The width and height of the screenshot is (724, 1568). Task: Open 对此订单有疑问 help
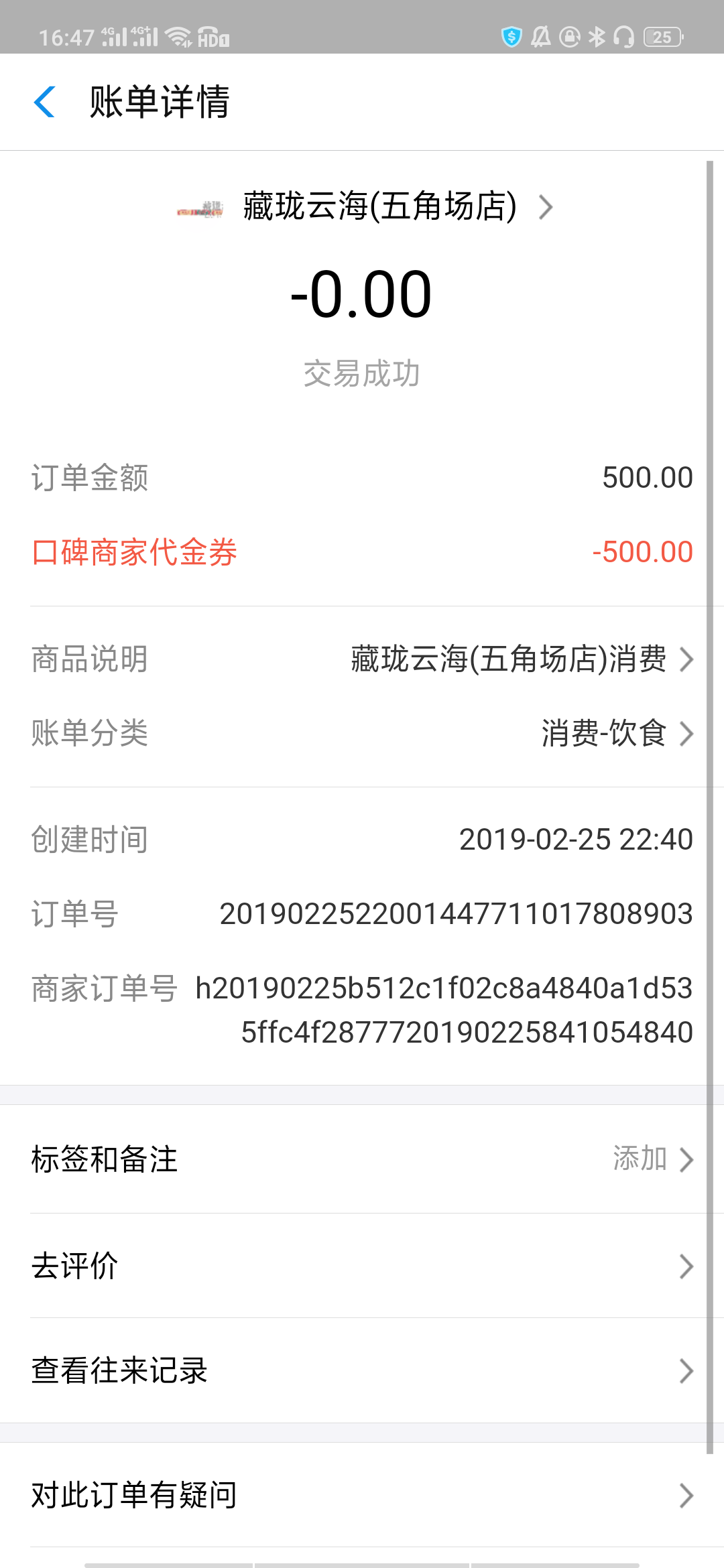(362, 1496)
